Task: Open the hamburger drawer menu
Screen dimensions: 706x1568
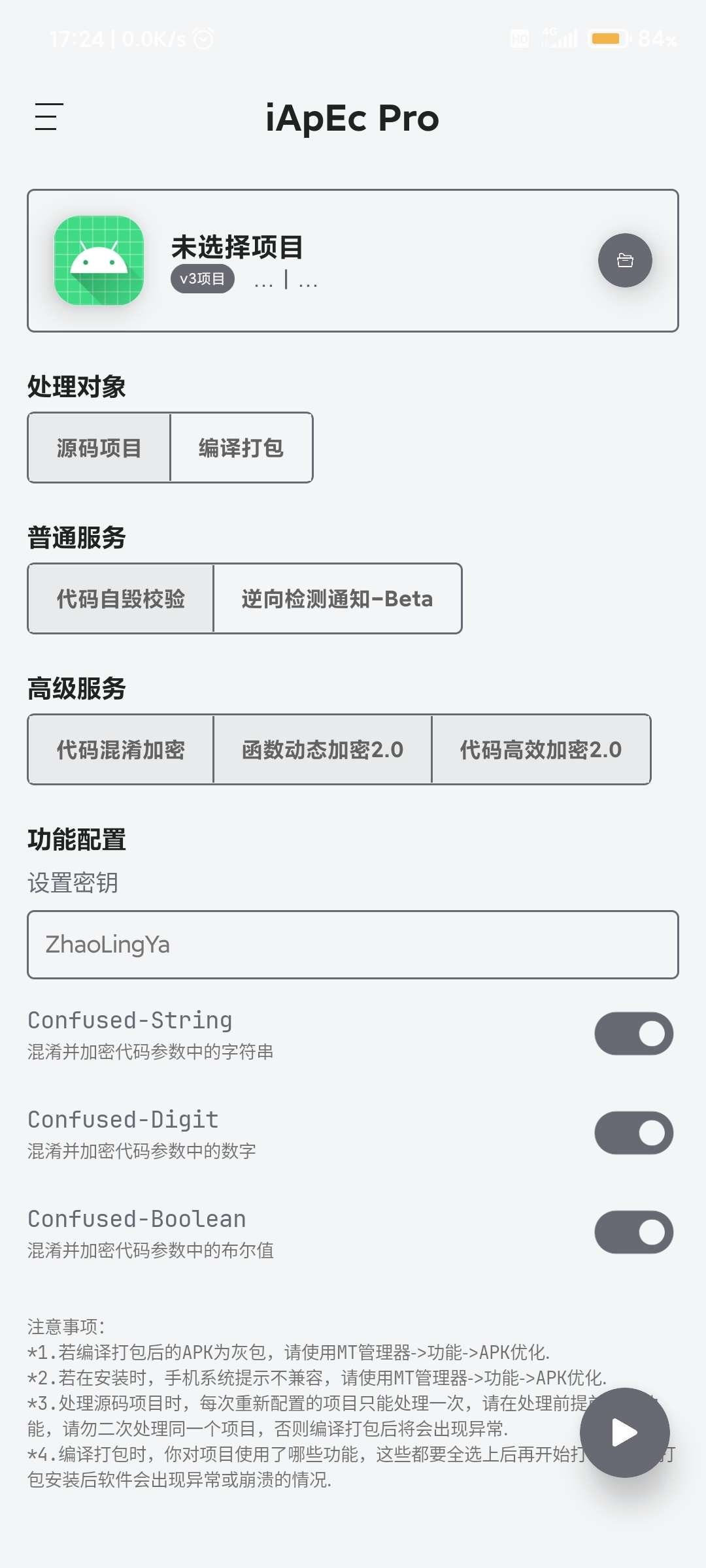Action: tap(49, 117)
